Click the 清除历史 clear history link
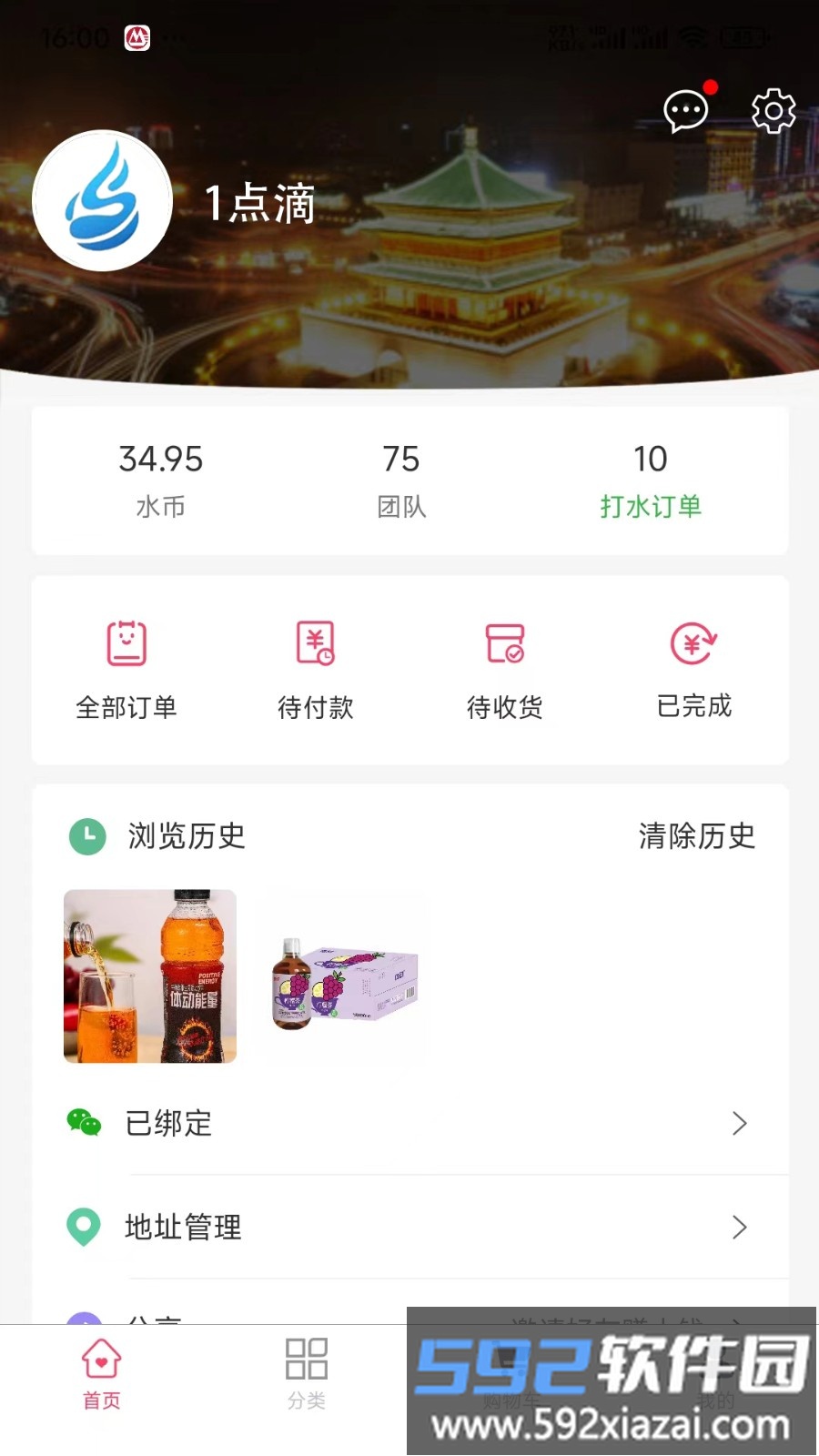This screenshot has height=1456, width=819. [697, 837]
